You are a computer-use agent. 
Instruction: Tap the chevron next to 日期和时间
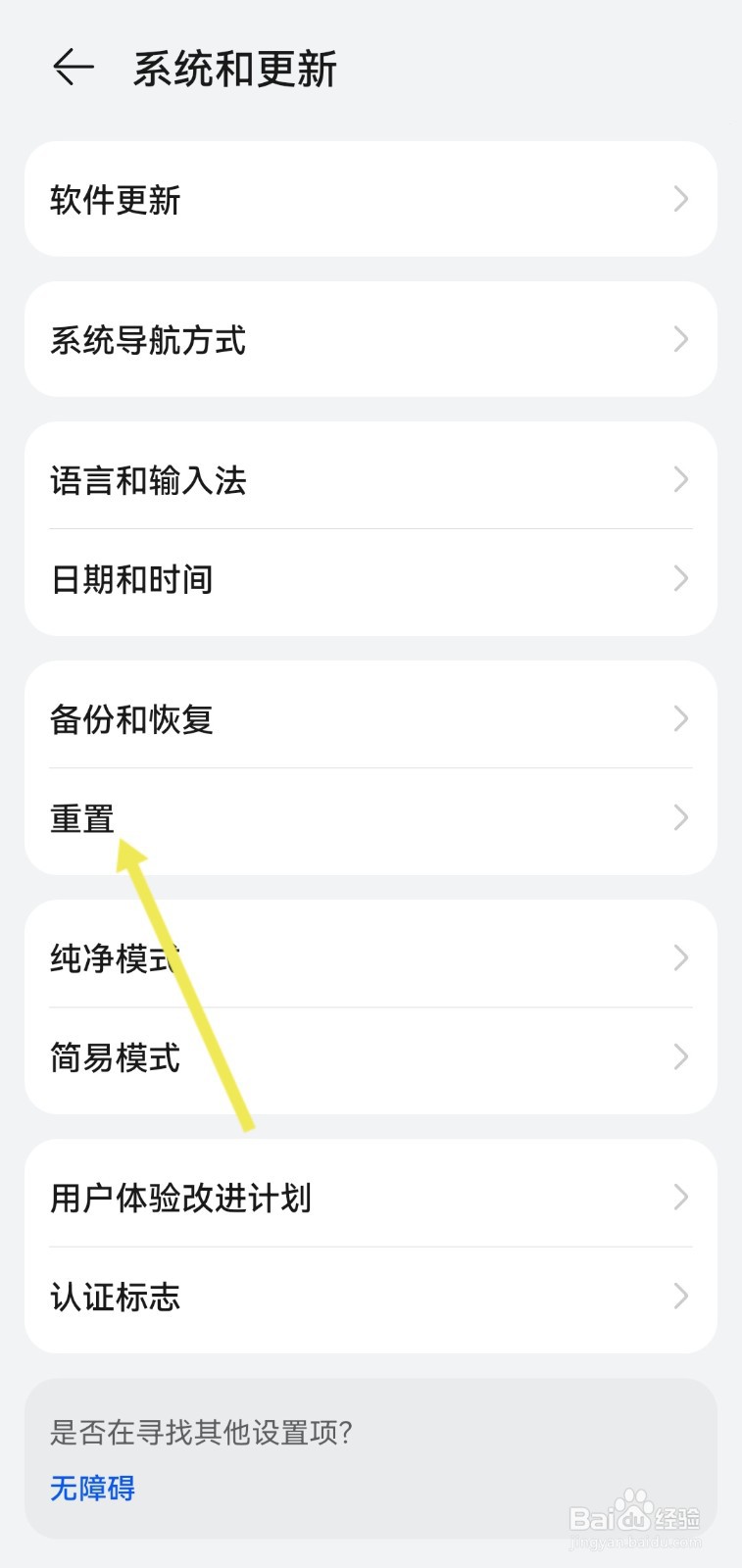coord(680,578)
